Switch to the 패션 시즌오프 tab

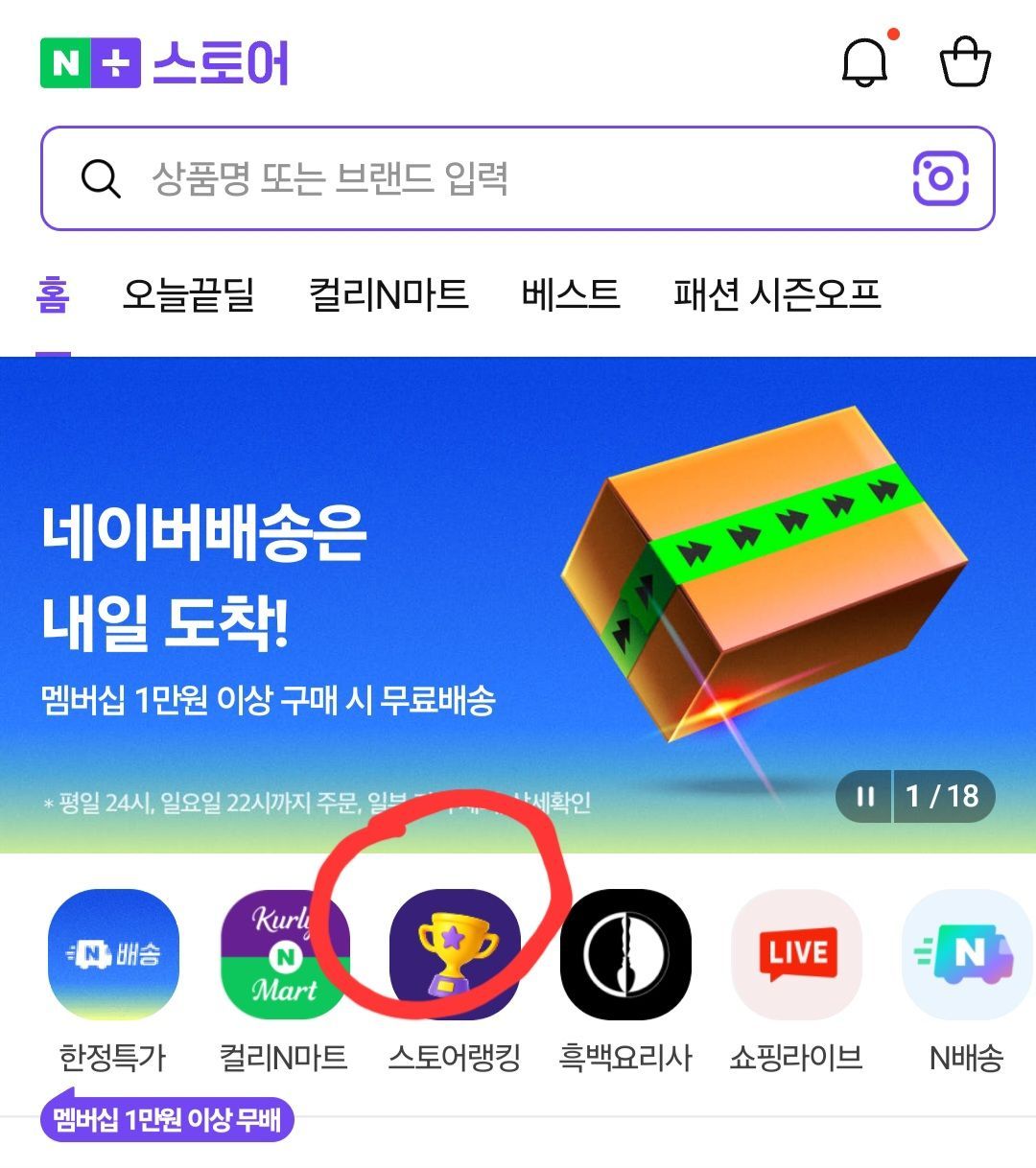pos(777,294)
